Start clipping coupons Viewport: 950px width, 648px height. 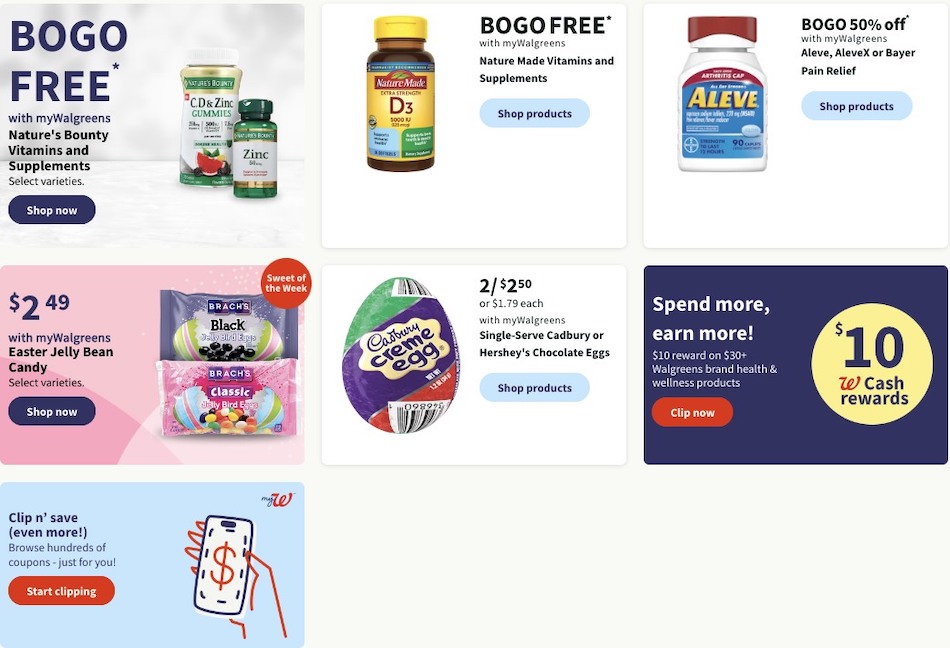click(61, 591)
